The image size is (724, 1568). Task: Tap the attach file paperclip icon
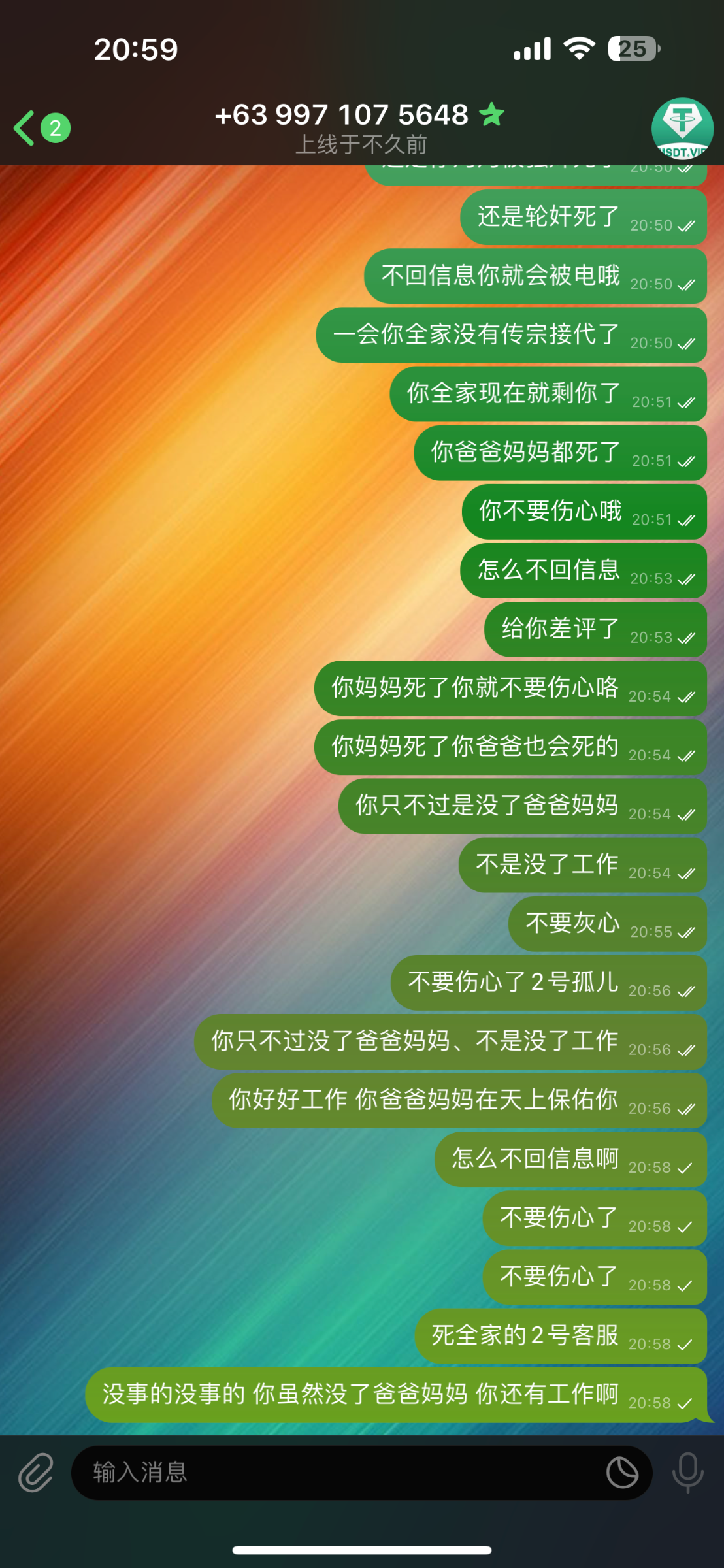coord(35,1473)
